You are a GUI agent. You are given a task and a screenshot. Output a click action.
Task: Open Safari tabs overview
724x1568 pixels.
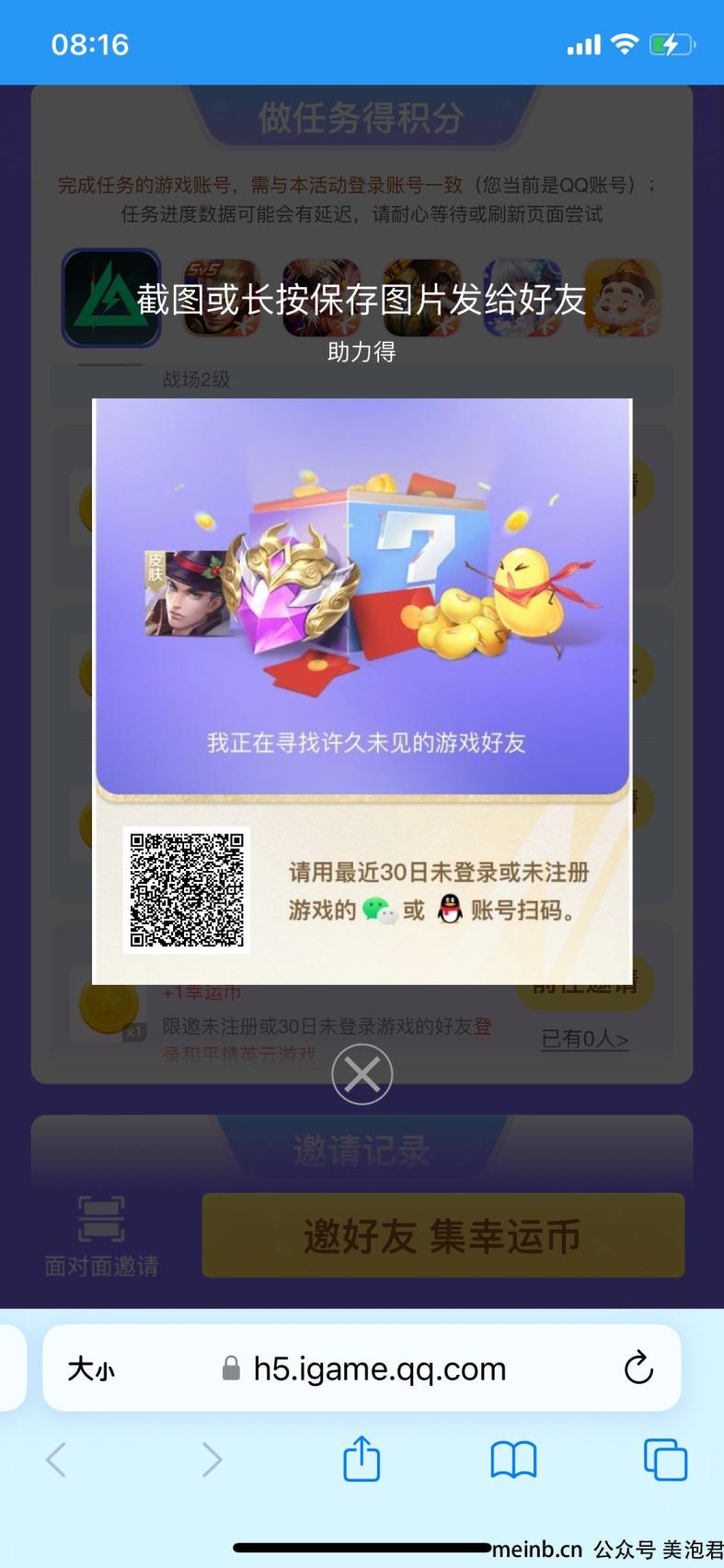tap(664, 1459)
